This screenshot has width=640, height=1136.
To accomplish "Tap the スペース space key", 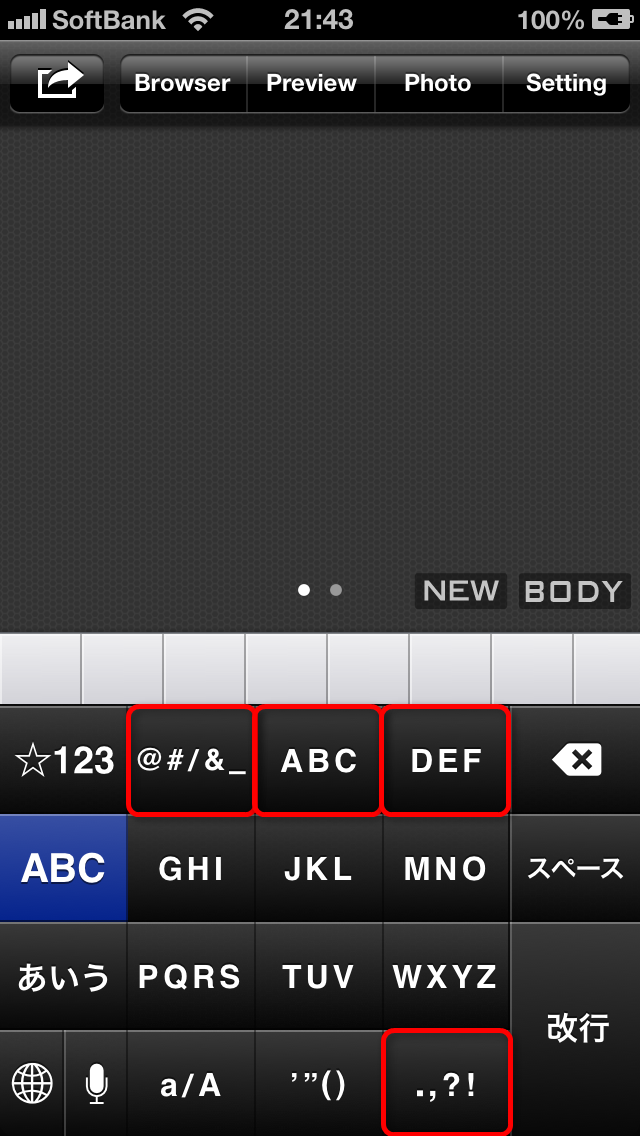I will point(575,868).
